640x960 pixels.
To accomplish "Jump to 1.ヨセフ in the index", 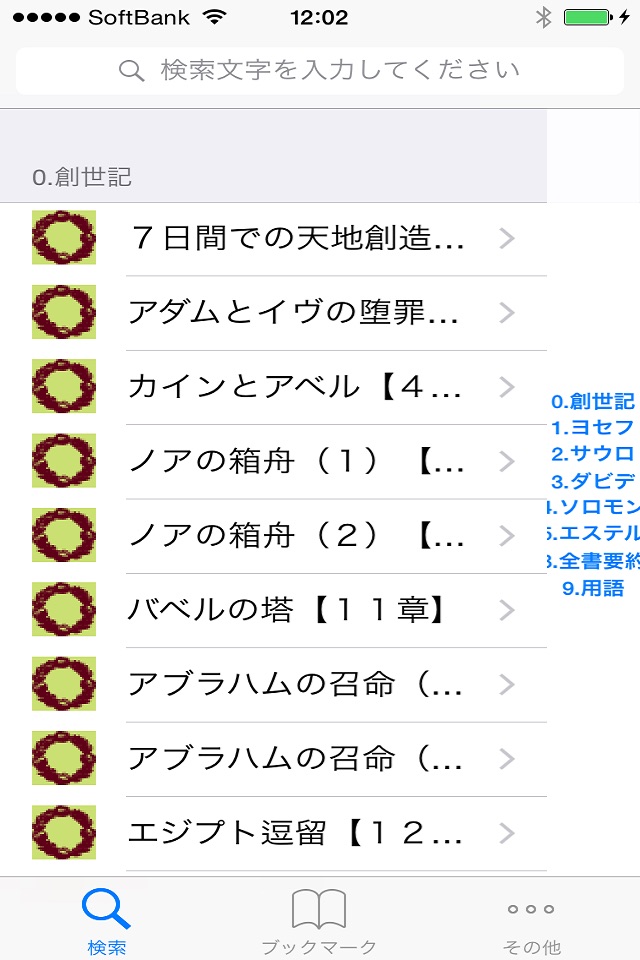I will (592, 428).
